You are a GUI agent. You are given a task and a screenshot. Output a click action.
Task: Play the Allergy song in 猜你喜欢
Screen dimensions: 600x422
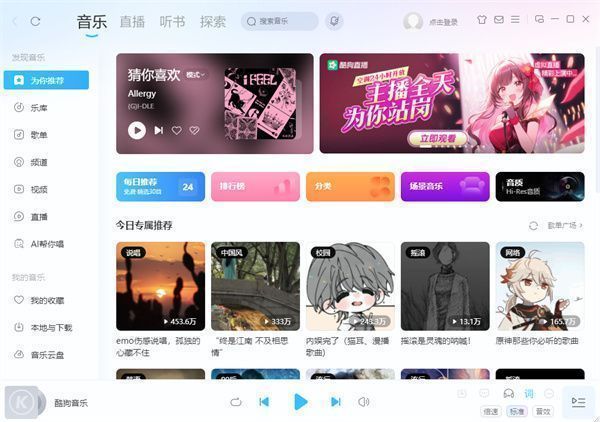(137, 130)
